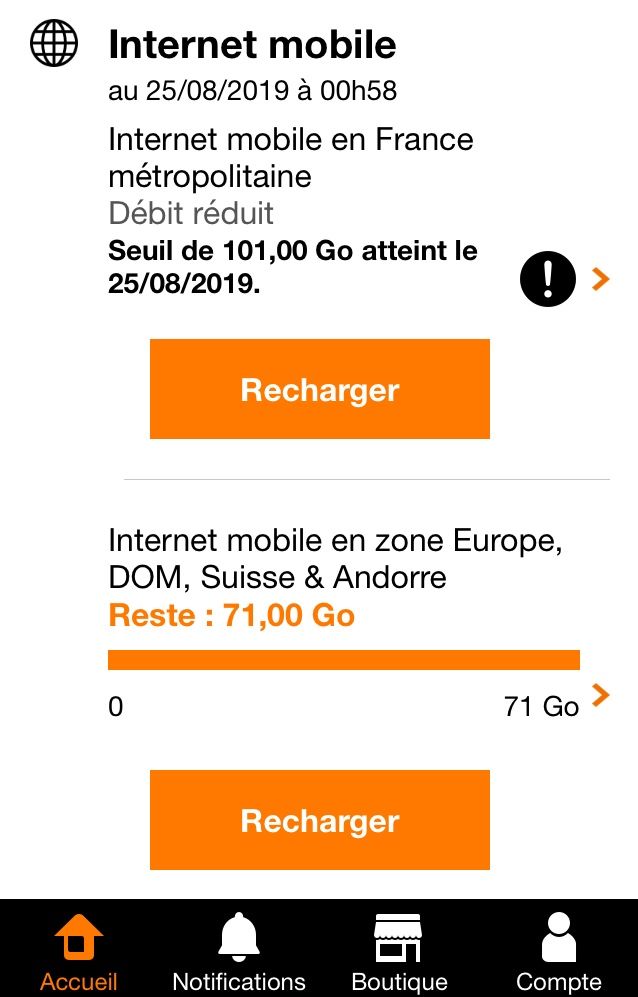
Task: Switch to the Notifications tab
Action: [x=239, y=951]
